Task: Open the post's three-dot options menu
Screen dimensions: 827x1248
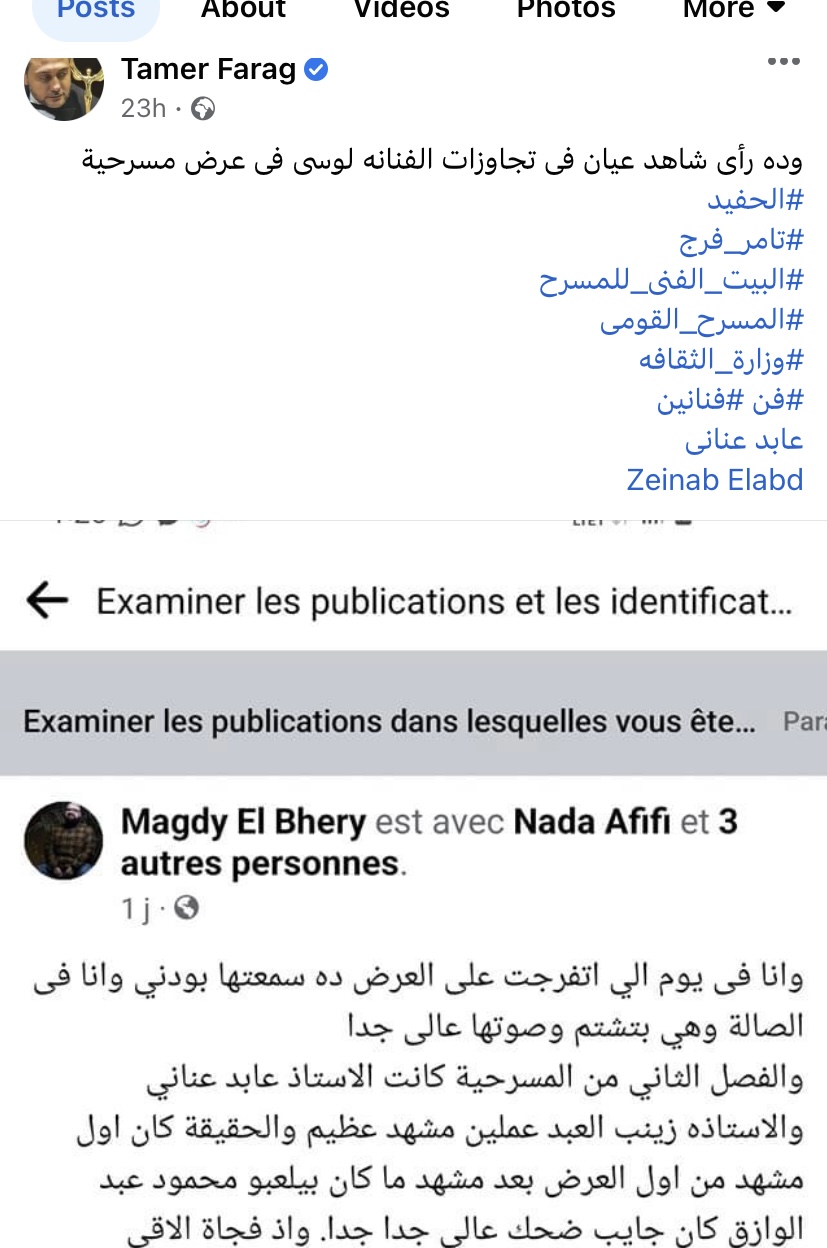Action: click(x=784, y=62)
